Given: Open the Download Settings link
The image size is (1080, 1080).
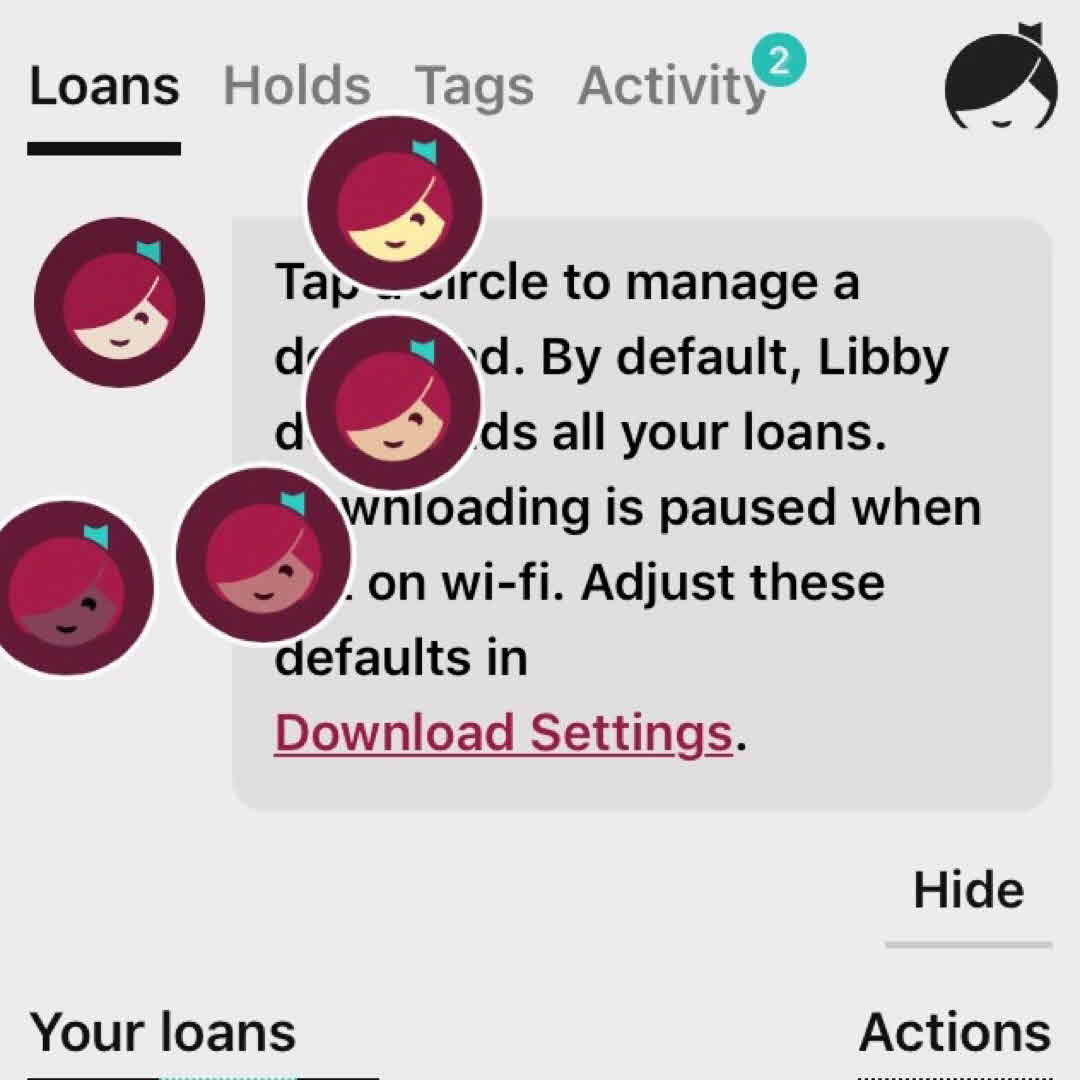Looking at the screenshot, I should pyautogui.click(x=503, y=733).
